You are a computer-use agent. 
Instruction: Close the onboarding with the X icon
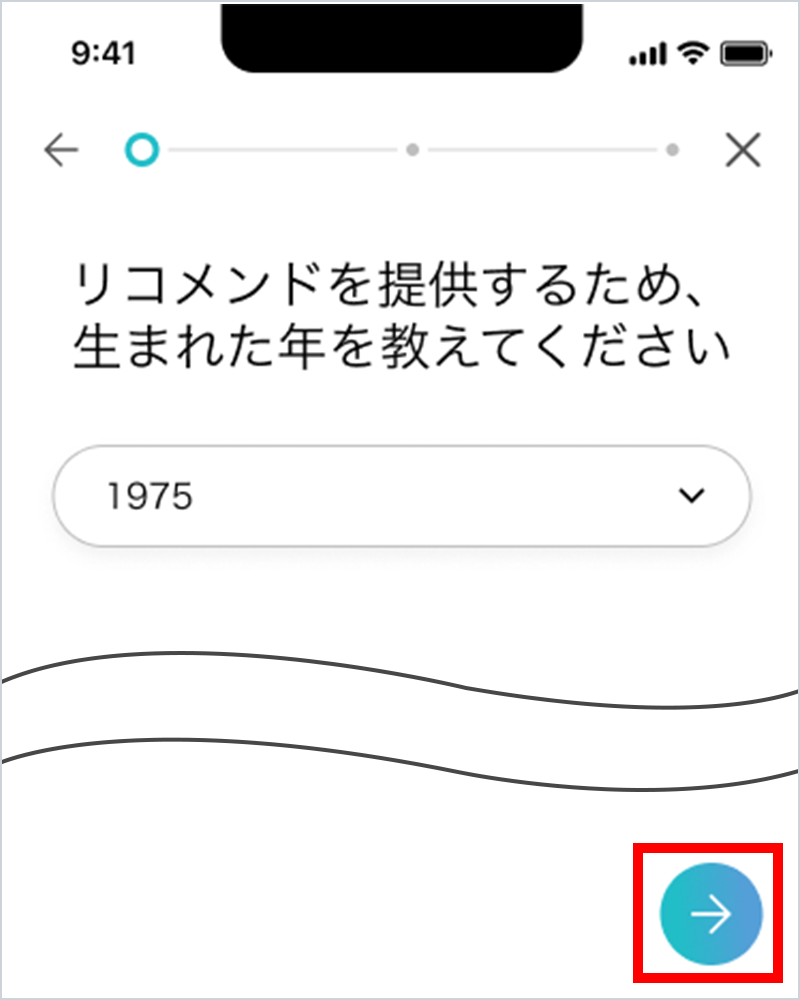point(742,151)
